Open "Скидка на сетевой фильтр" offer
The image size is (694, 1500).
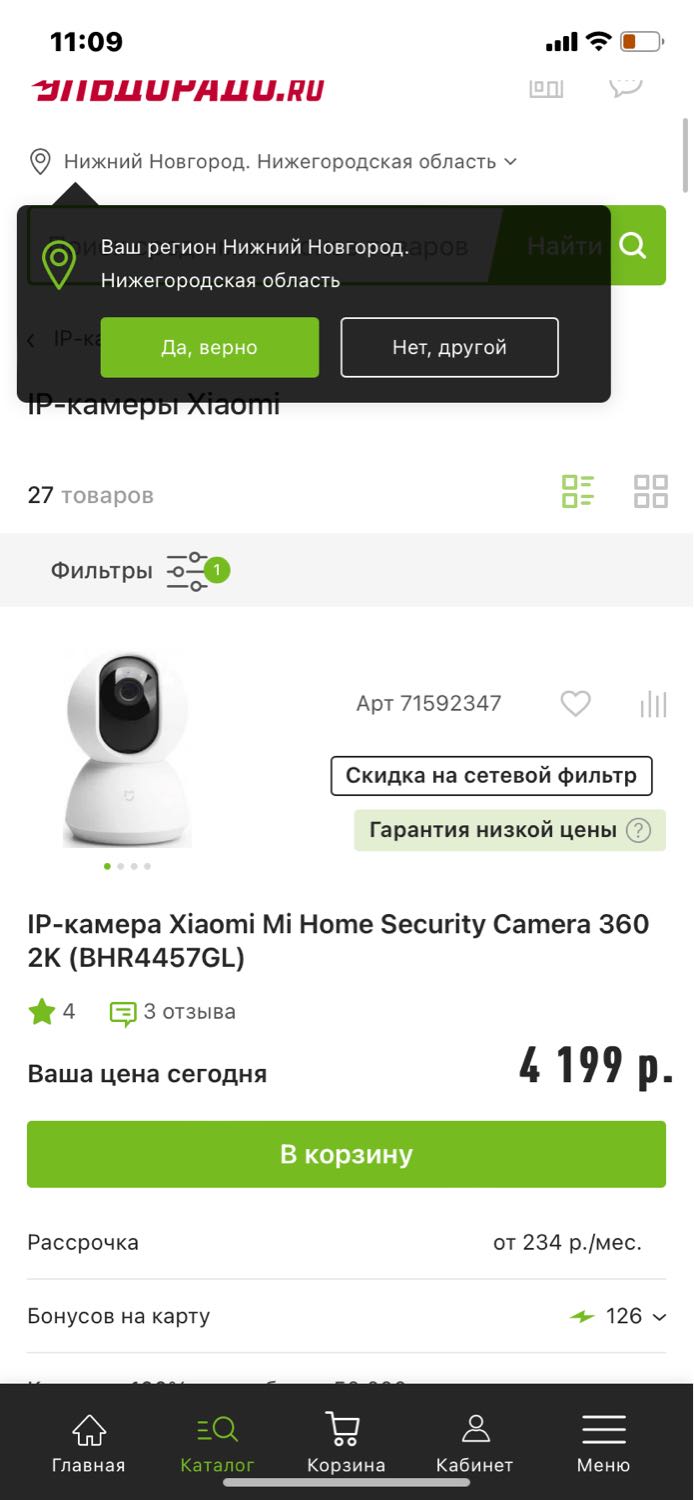pos(491,776)
